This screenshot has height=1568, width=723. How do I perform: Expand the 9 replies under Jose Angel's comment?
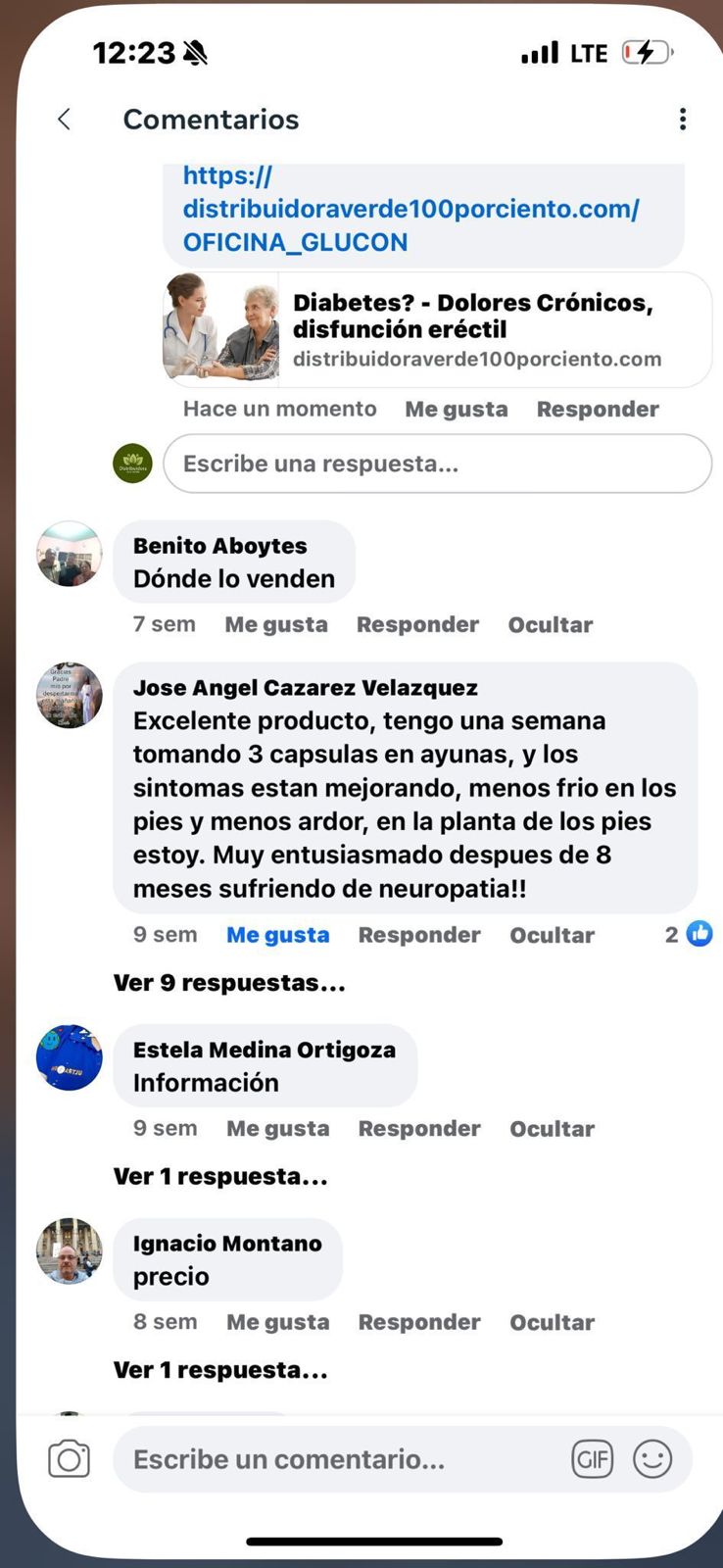point(229,983)
